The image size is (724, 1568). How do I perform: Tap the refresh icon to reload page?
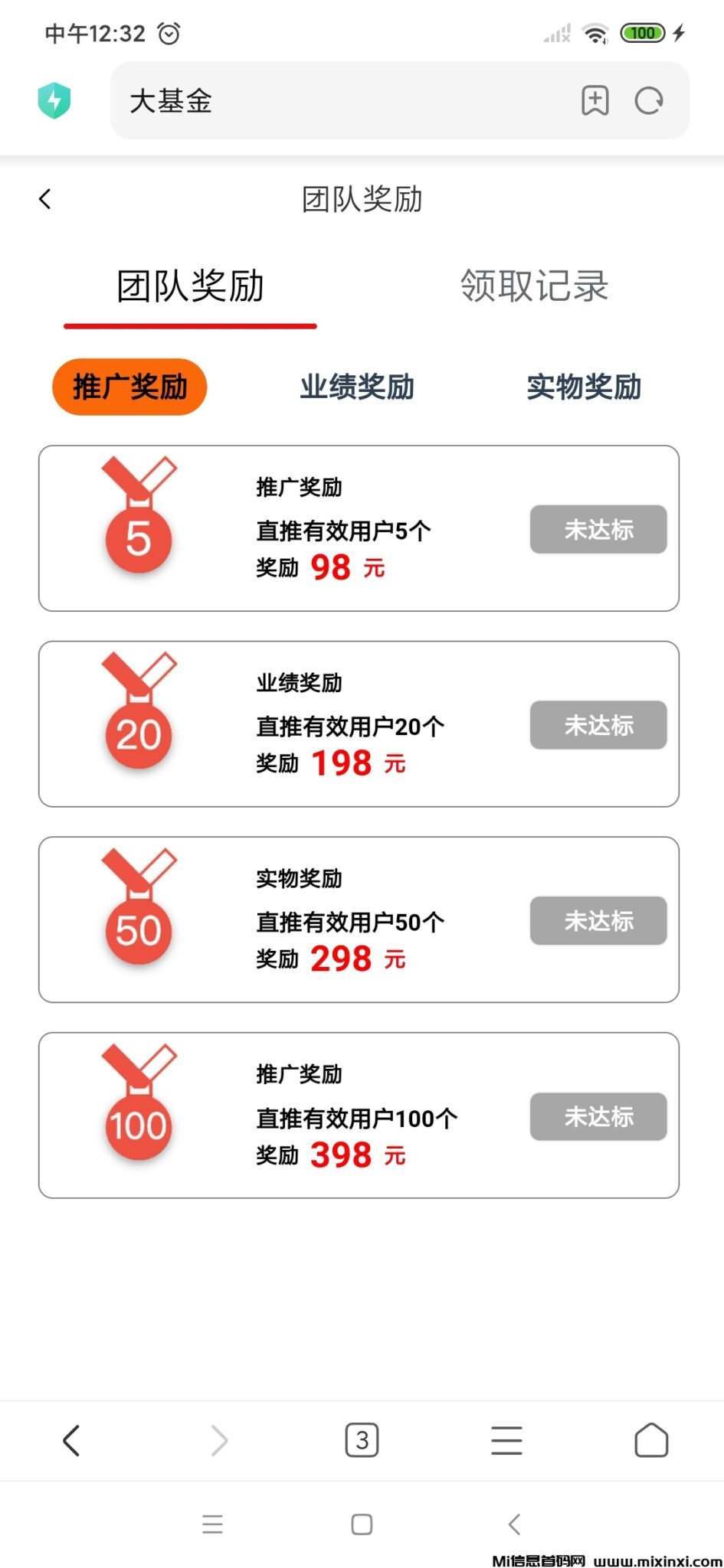pyautogui.click(x=647, y=100)
